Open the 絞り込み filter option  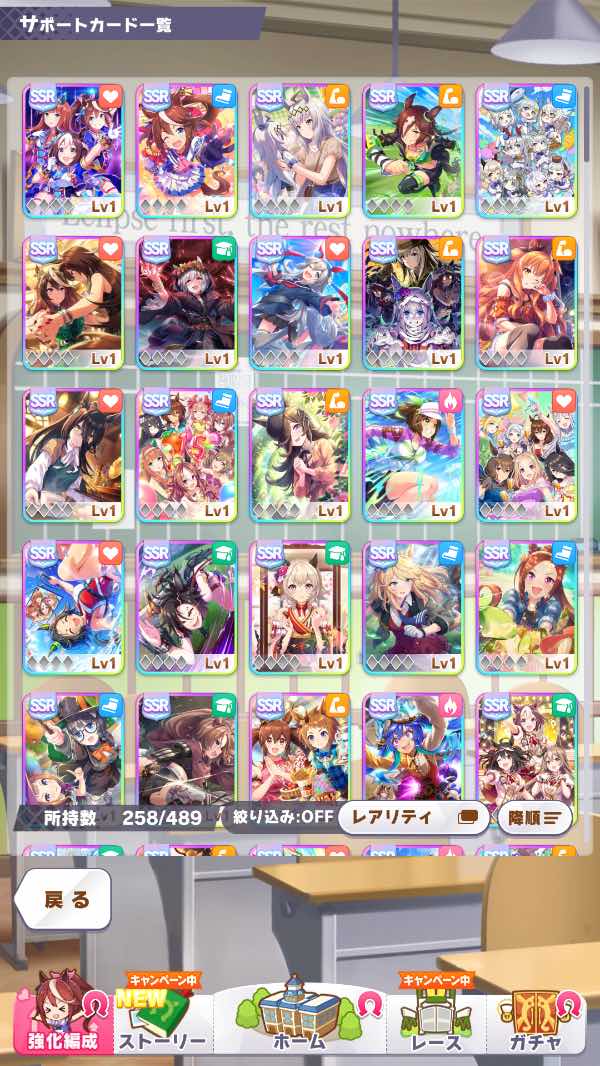[277, 817]
